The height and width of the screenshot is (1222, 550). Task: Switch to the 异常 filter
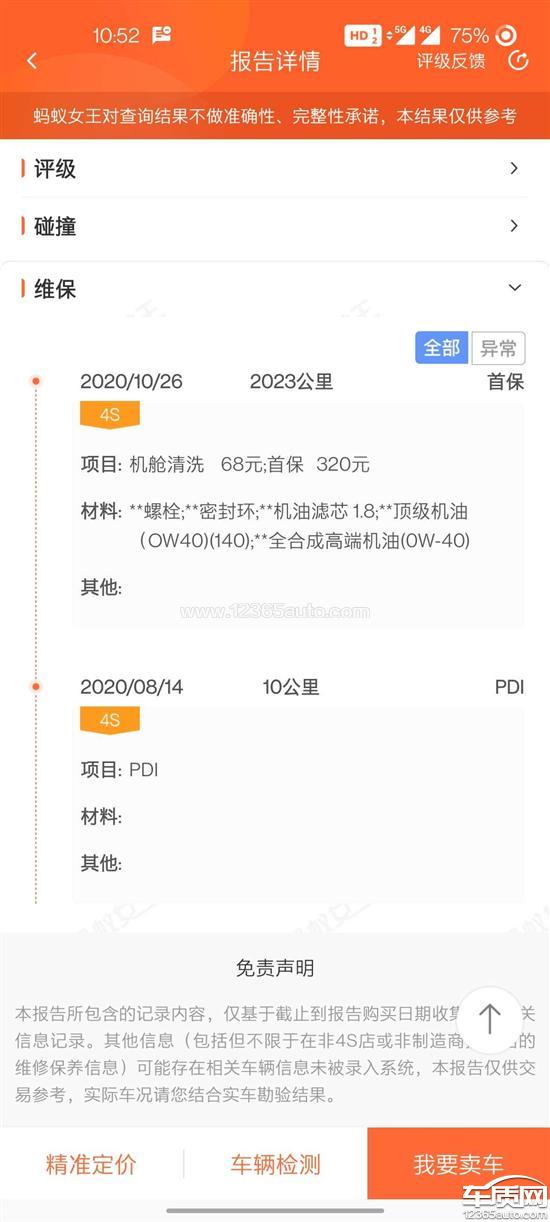(498, 348)
